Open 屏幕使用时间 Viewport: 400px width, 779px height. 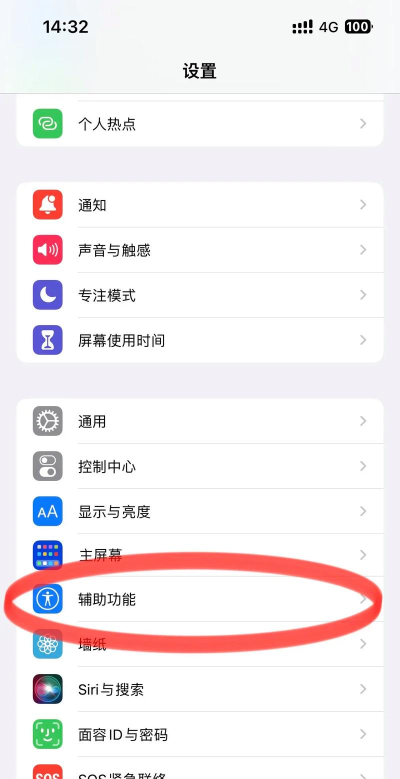[x=200, y=340]
